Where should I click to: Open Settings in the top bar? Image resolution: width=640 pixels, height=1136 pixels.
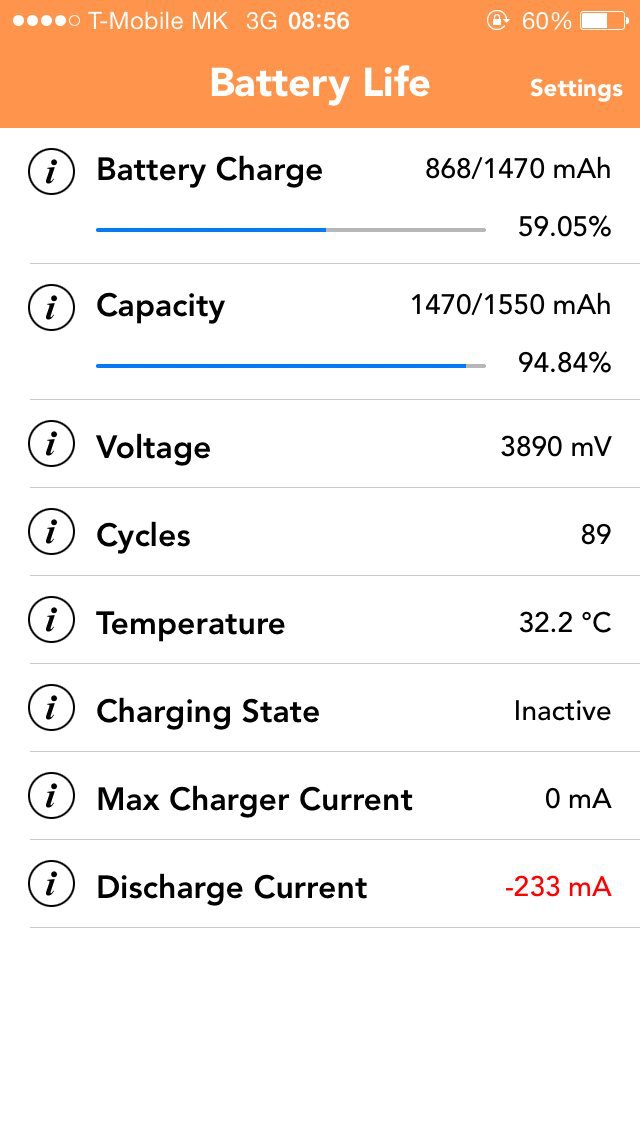click(575, 88)
